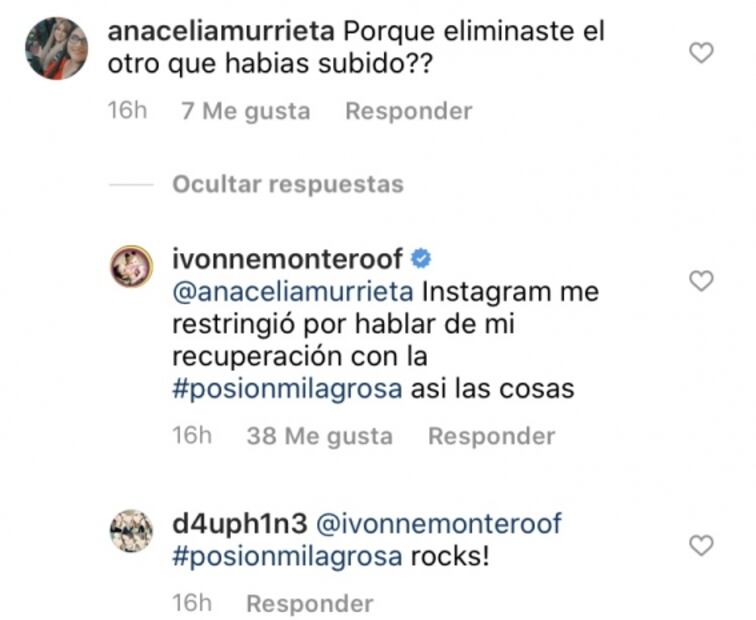The image size is (756, 620).
Task: Open #posionmilagrosa hashtag in ivonnemonteroof's reply
Action: point(289,389)
